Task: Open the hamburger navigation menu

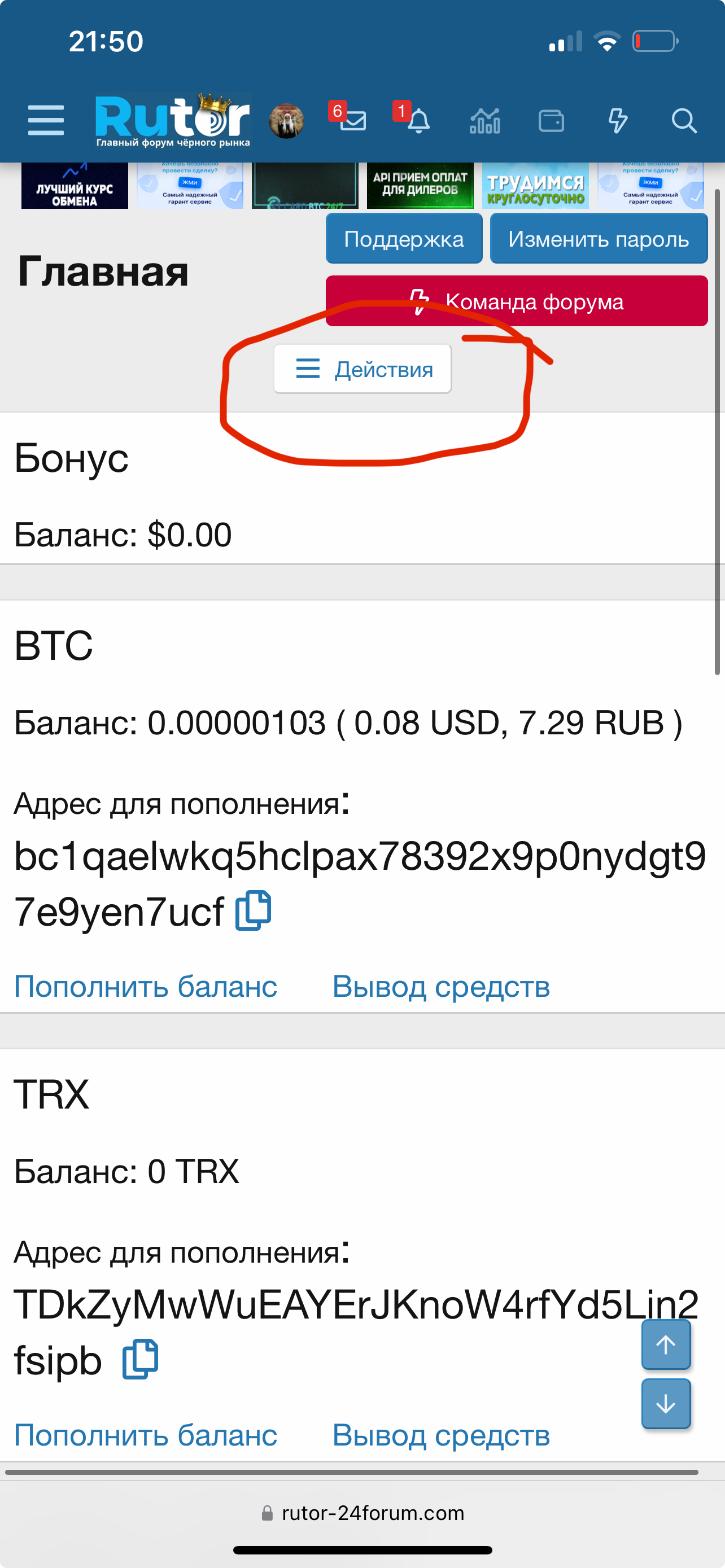Action: pyautogui.click(x=46, y=120)
